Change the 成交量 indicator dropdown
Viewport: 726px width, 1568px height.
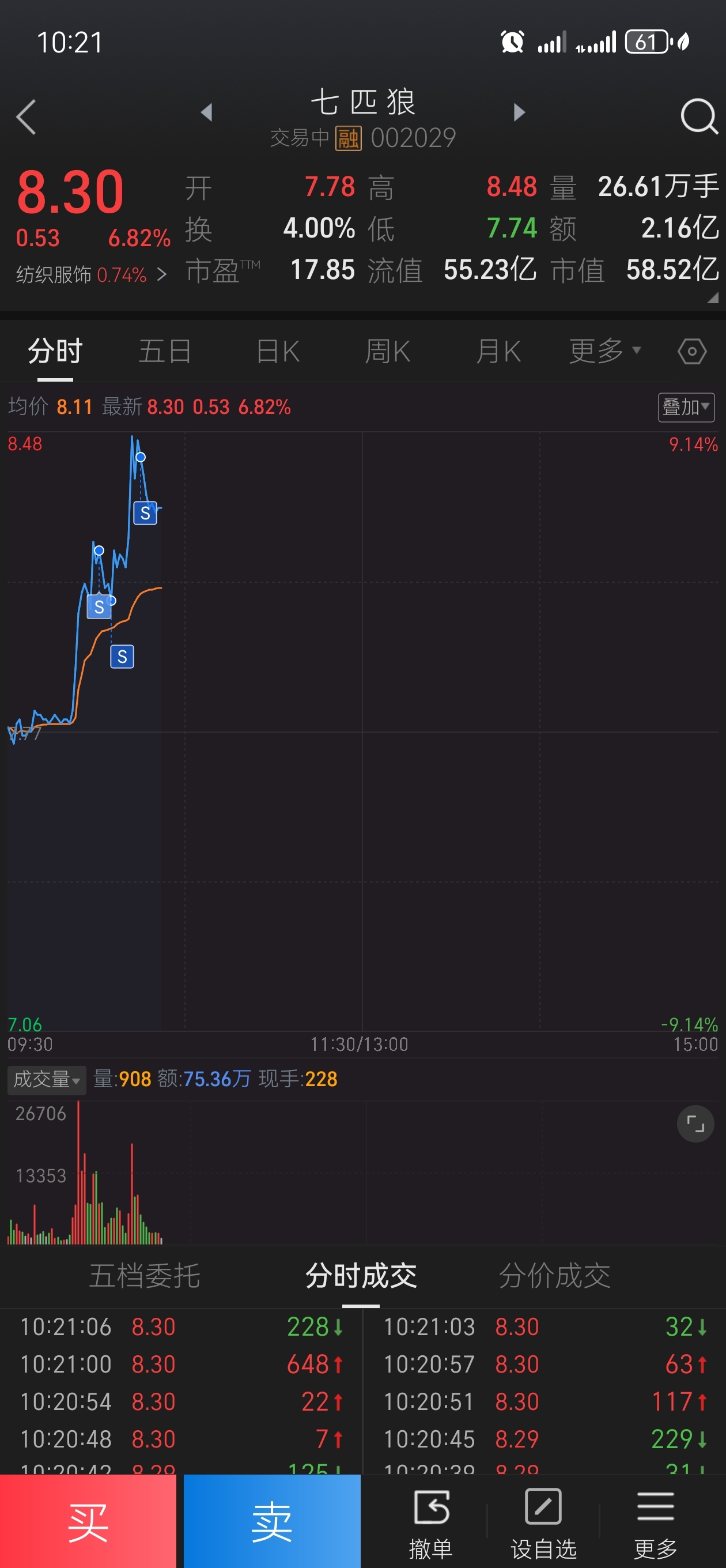point(47,1079)
